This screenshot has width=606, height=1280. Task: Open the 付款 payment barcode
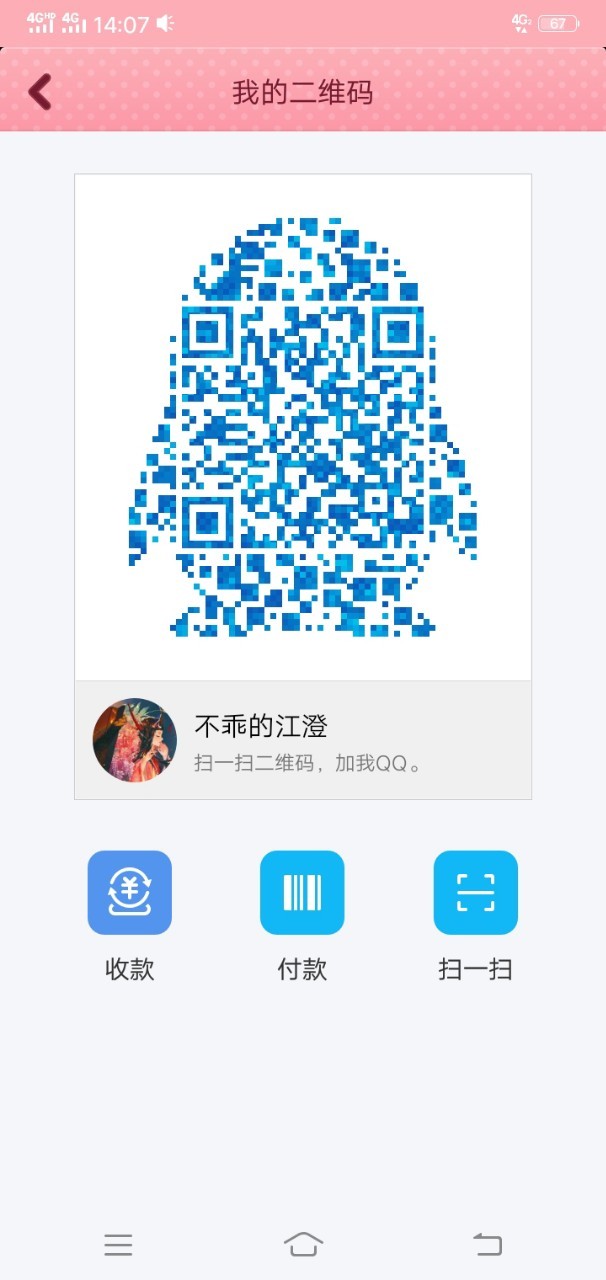pyautogui.click(x=302, y=893)
